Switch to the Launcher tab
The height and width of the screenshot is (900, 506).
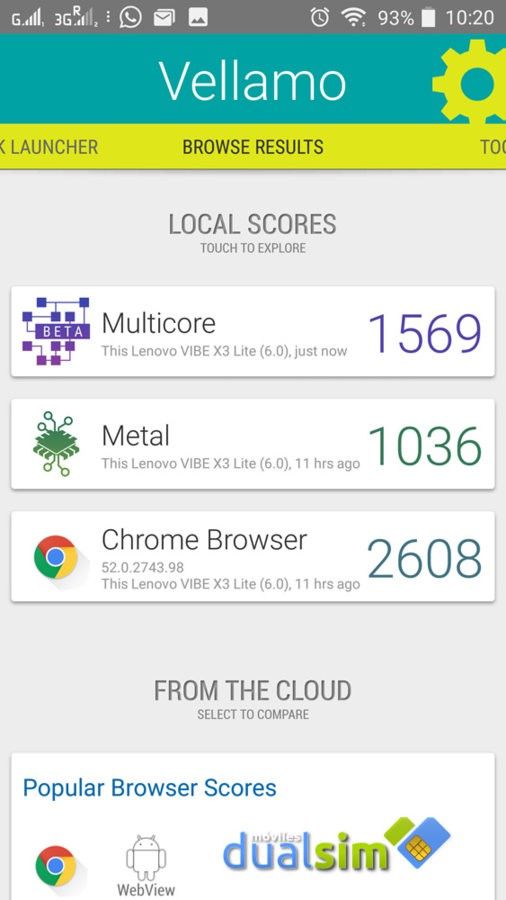pos(49,147)
